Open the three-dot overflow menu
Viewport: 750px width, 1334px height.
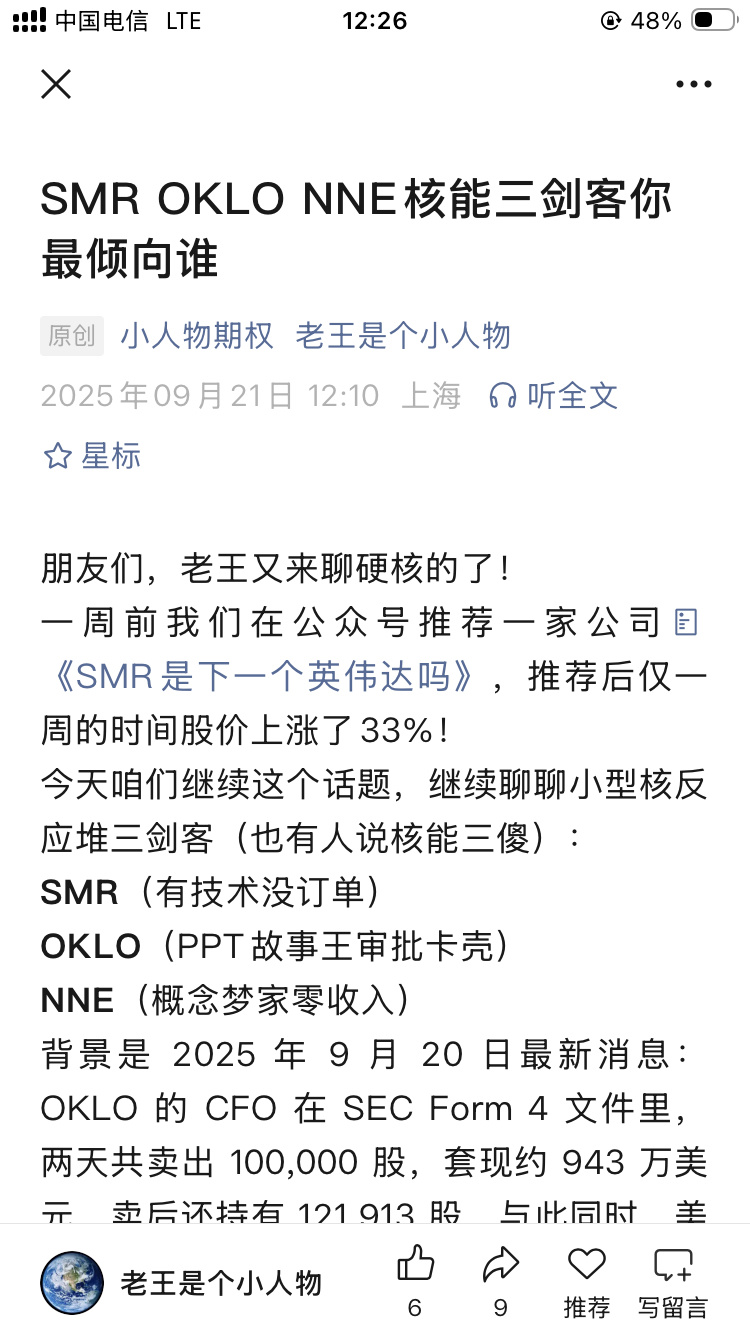(693, 84)
